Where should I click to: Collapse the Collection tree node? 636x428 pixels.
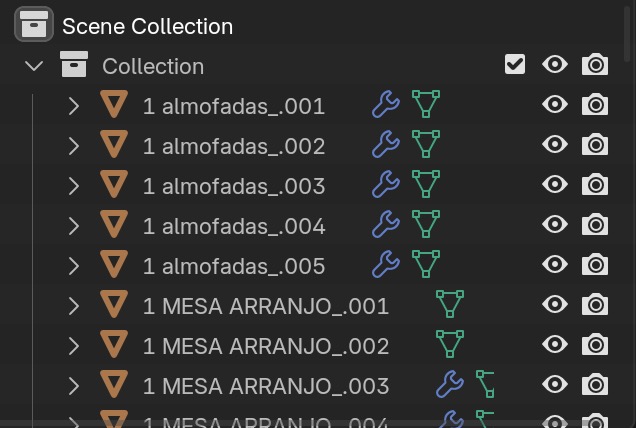pyautogui.click(x=34, y=66)
